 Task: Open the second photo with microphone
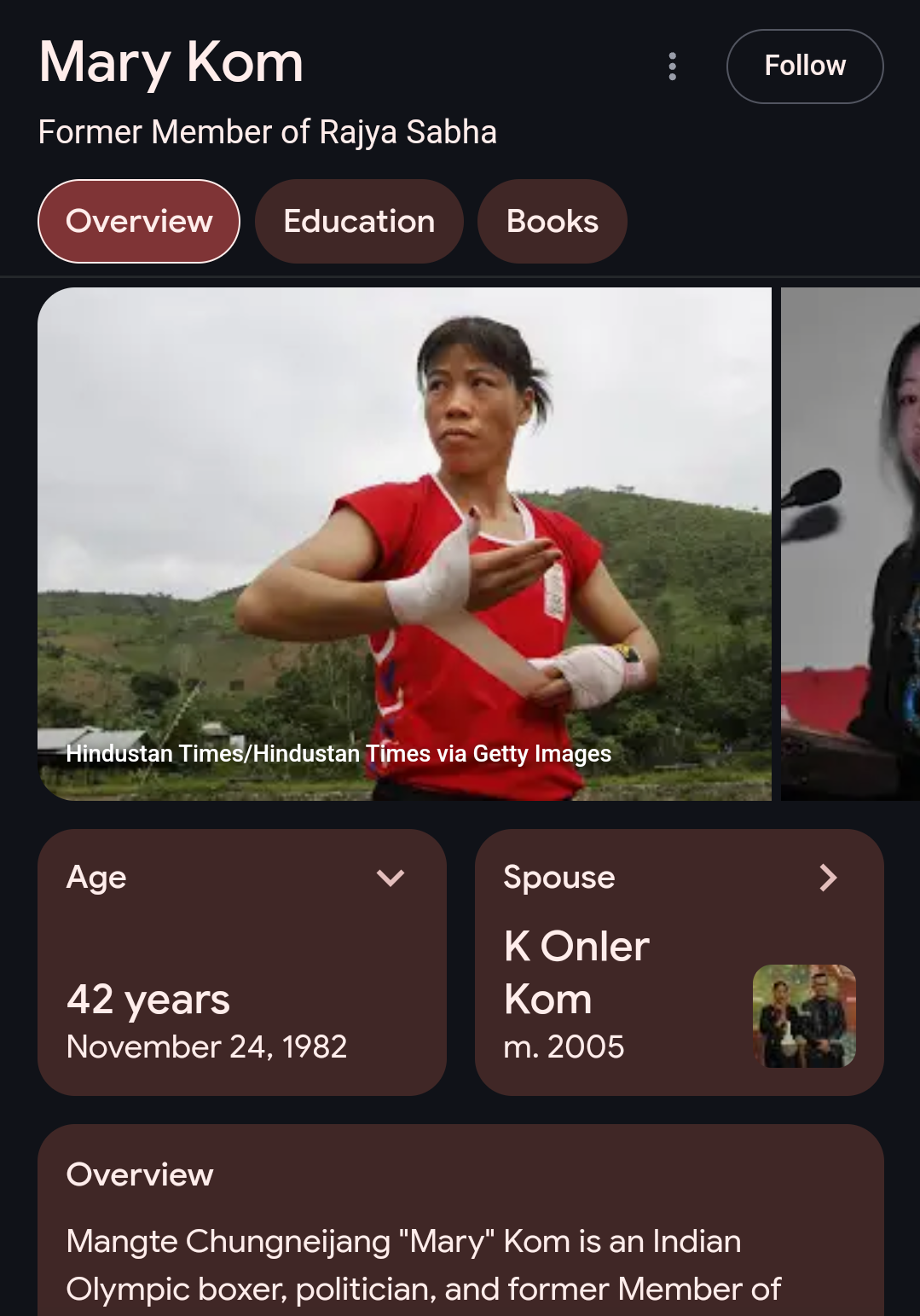(850, 543)
